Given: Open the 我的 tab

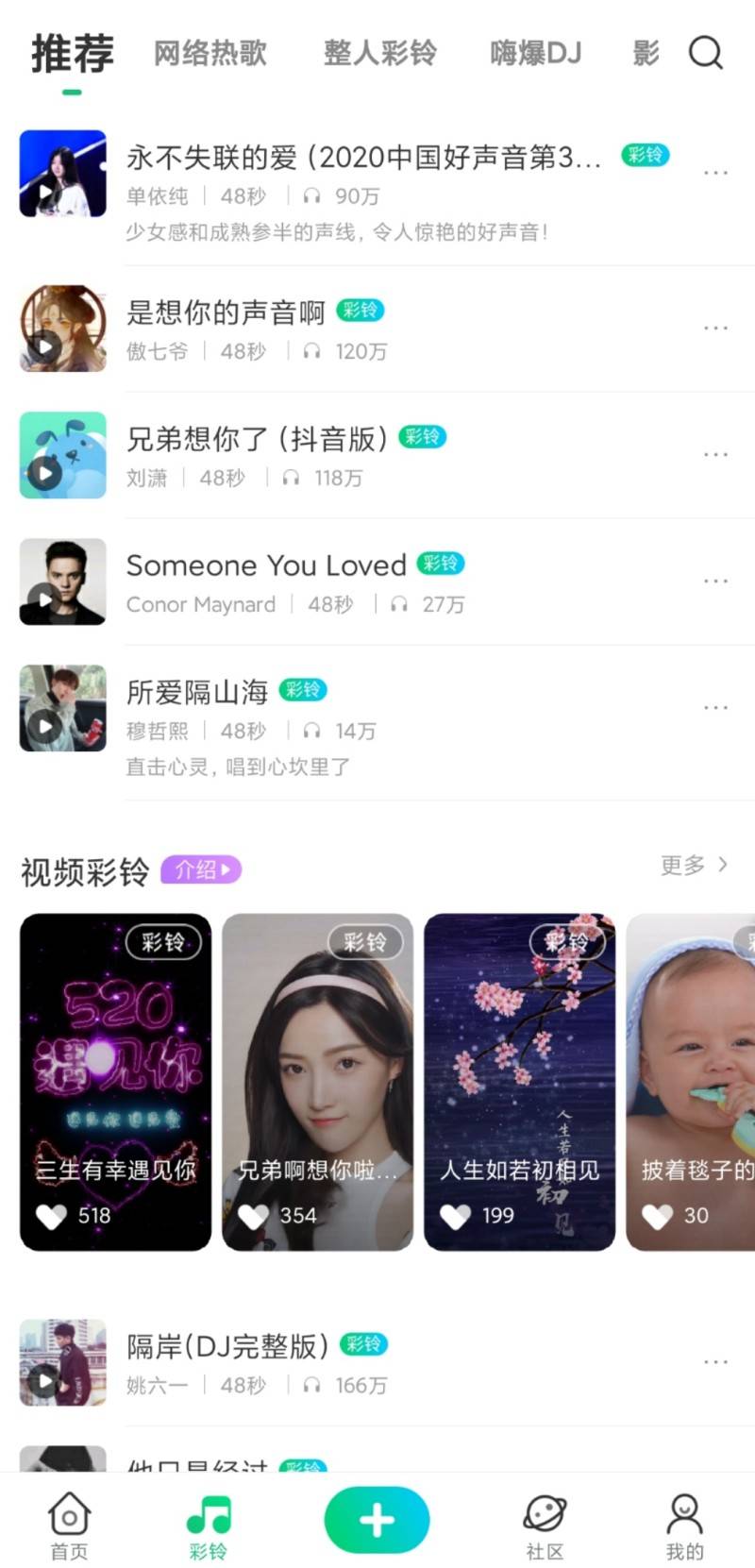Looking at the screenshot, I should 684,1526.
